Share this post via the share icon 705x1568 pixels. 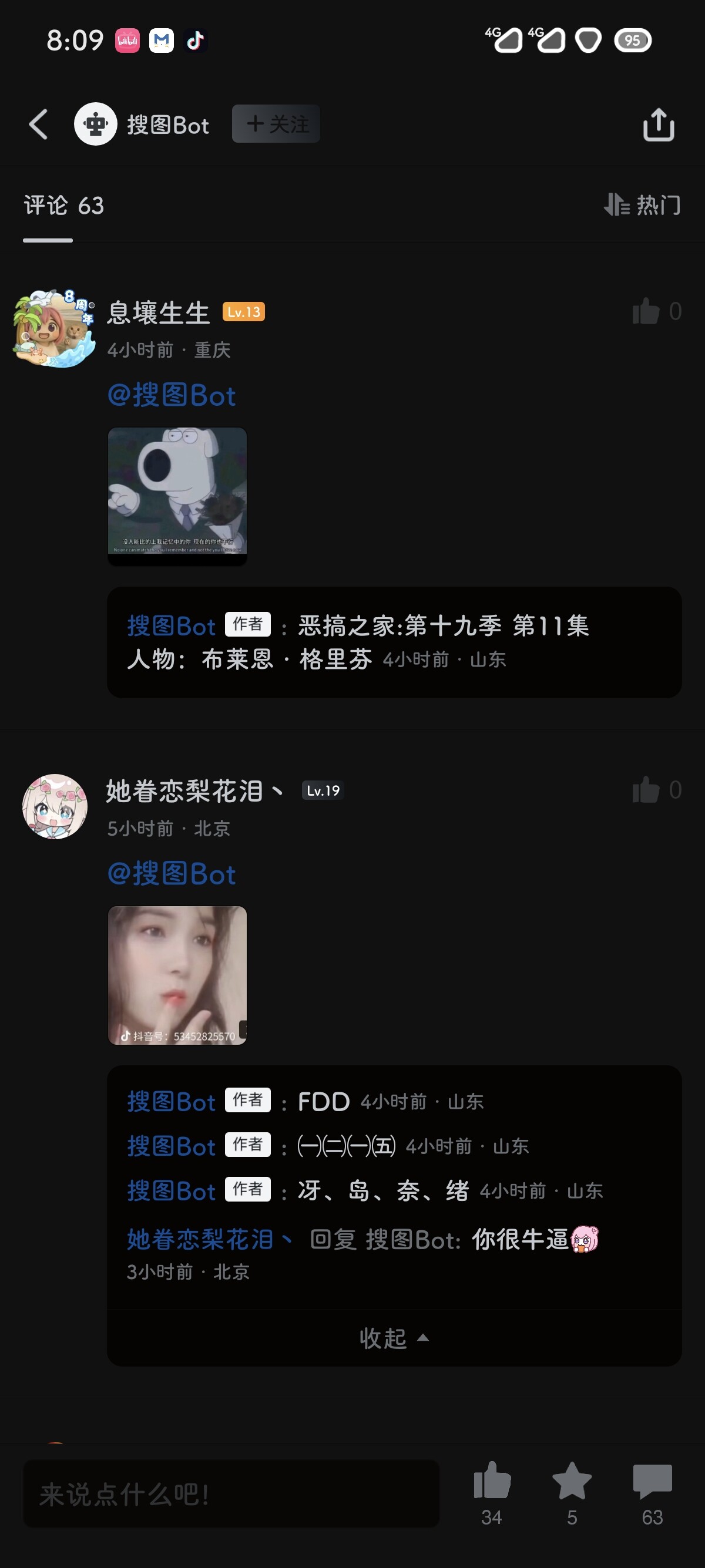[659, 125]
